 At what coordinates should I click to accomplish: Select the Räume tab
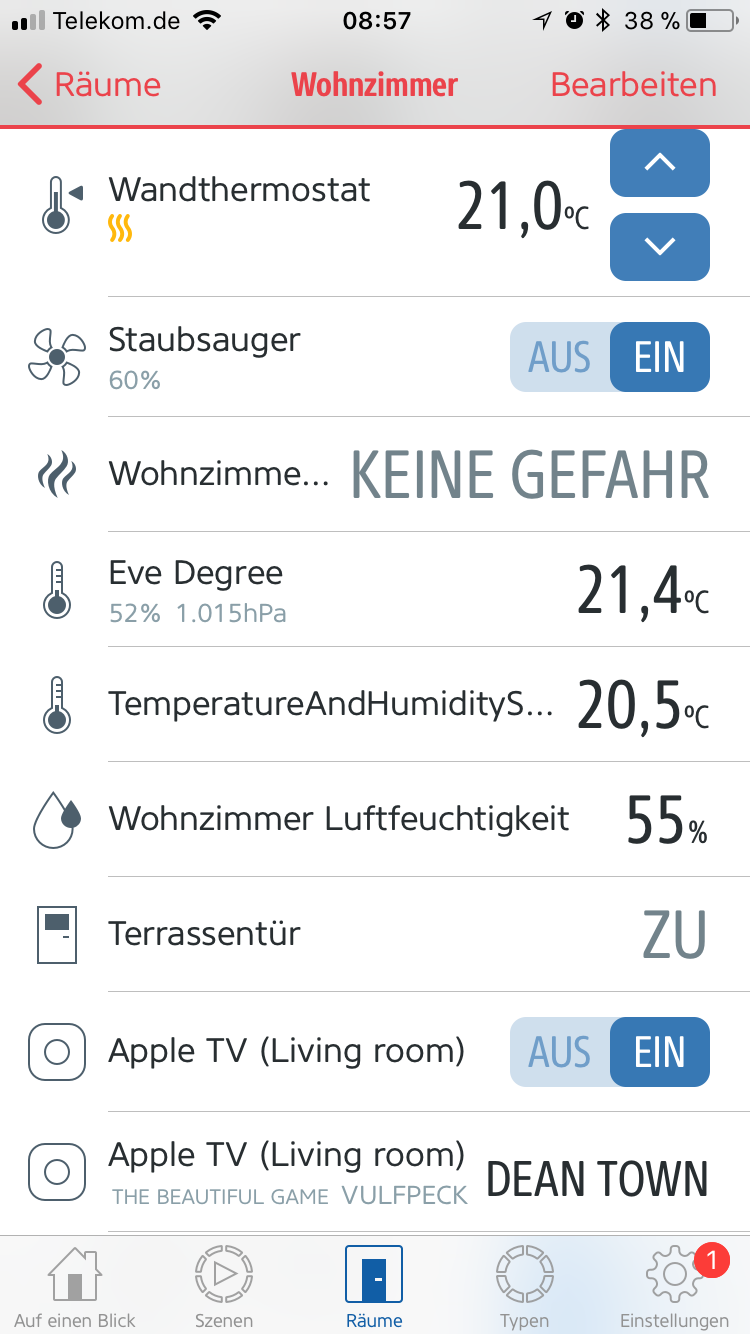(x=374, y=1287)
